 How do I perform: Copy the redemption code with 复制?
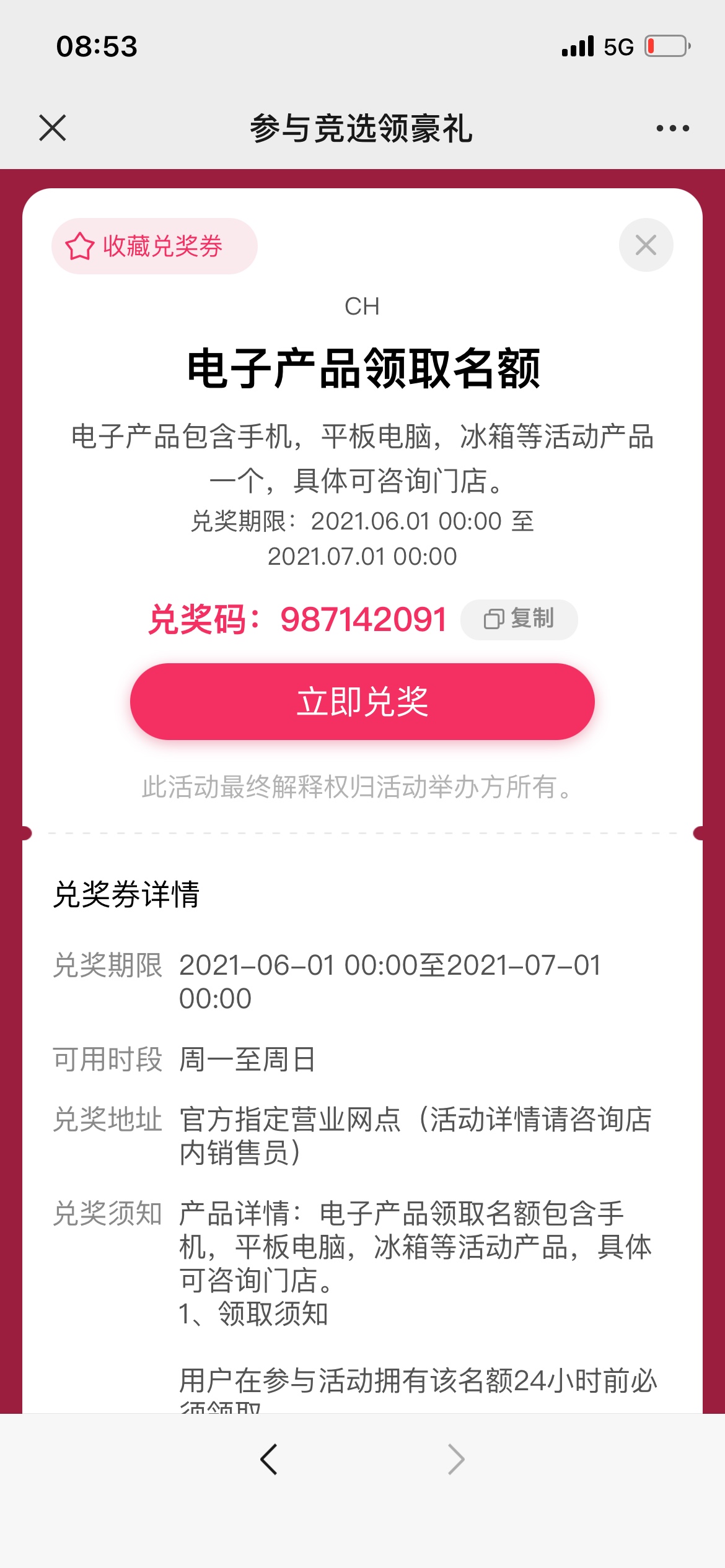tap(519, 619)
